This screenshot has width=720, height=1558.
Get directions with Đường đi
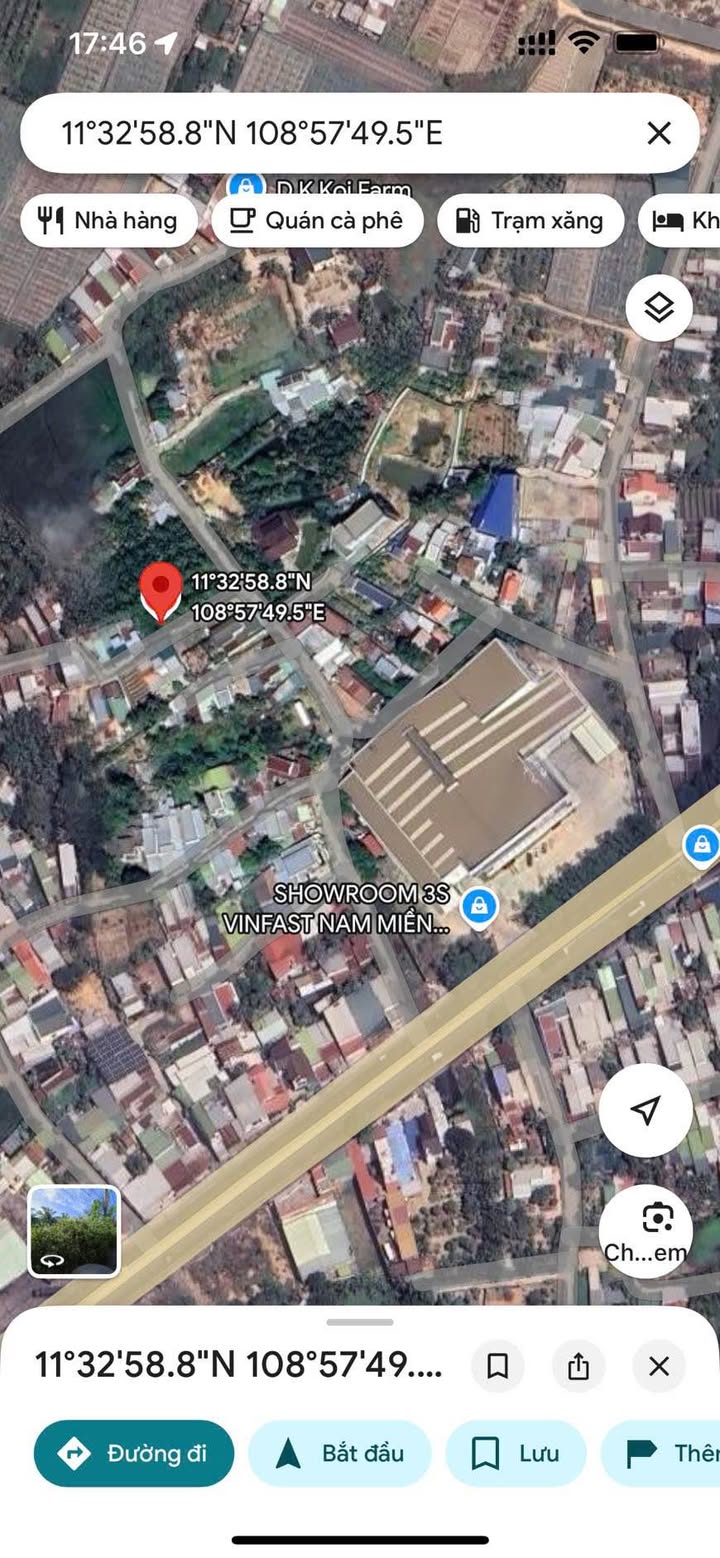pos(134,1453)
